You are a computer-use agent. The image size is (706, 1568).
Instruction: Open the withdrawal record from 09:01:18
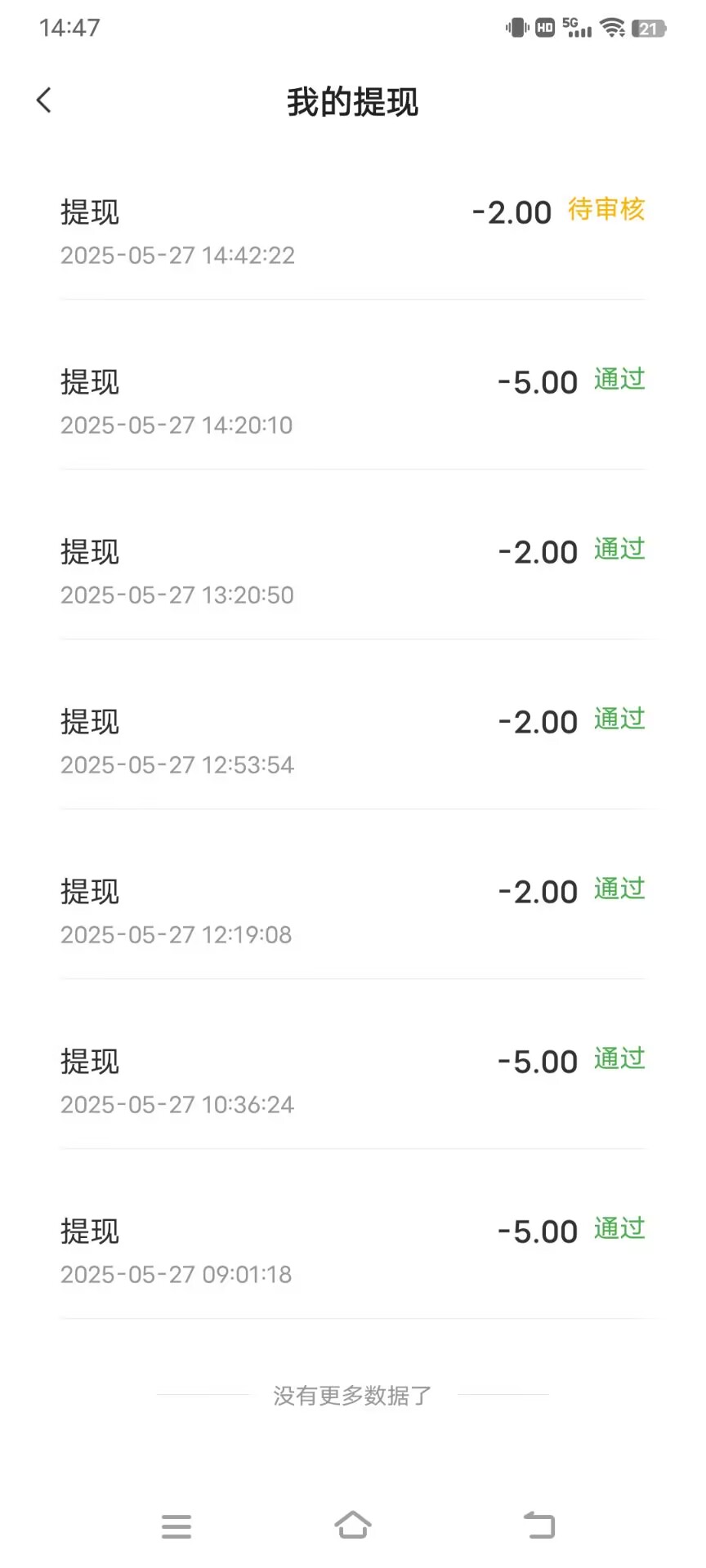coord(353,1251)
